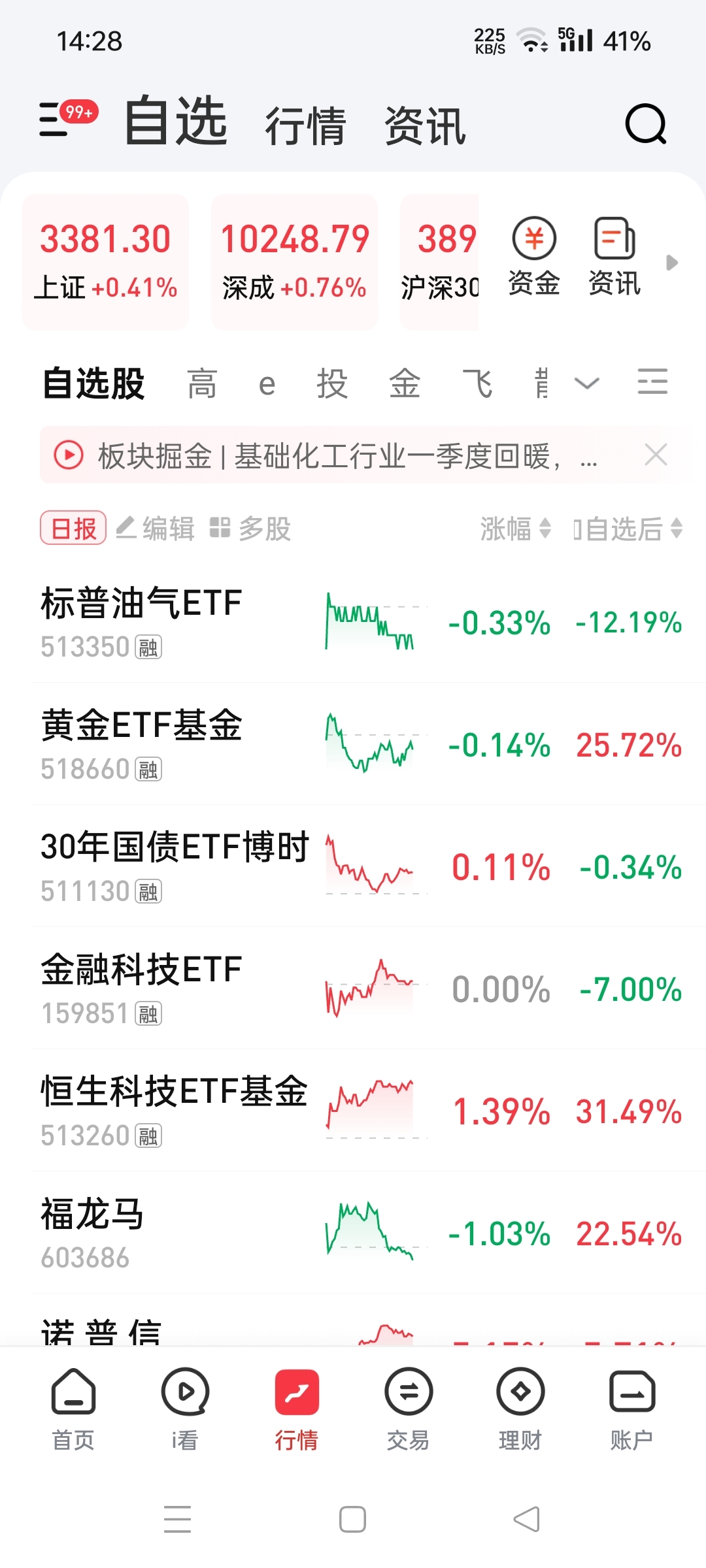Sort list by 涨幅
This screenshot has width=706, height=1568.
[516, 529]
